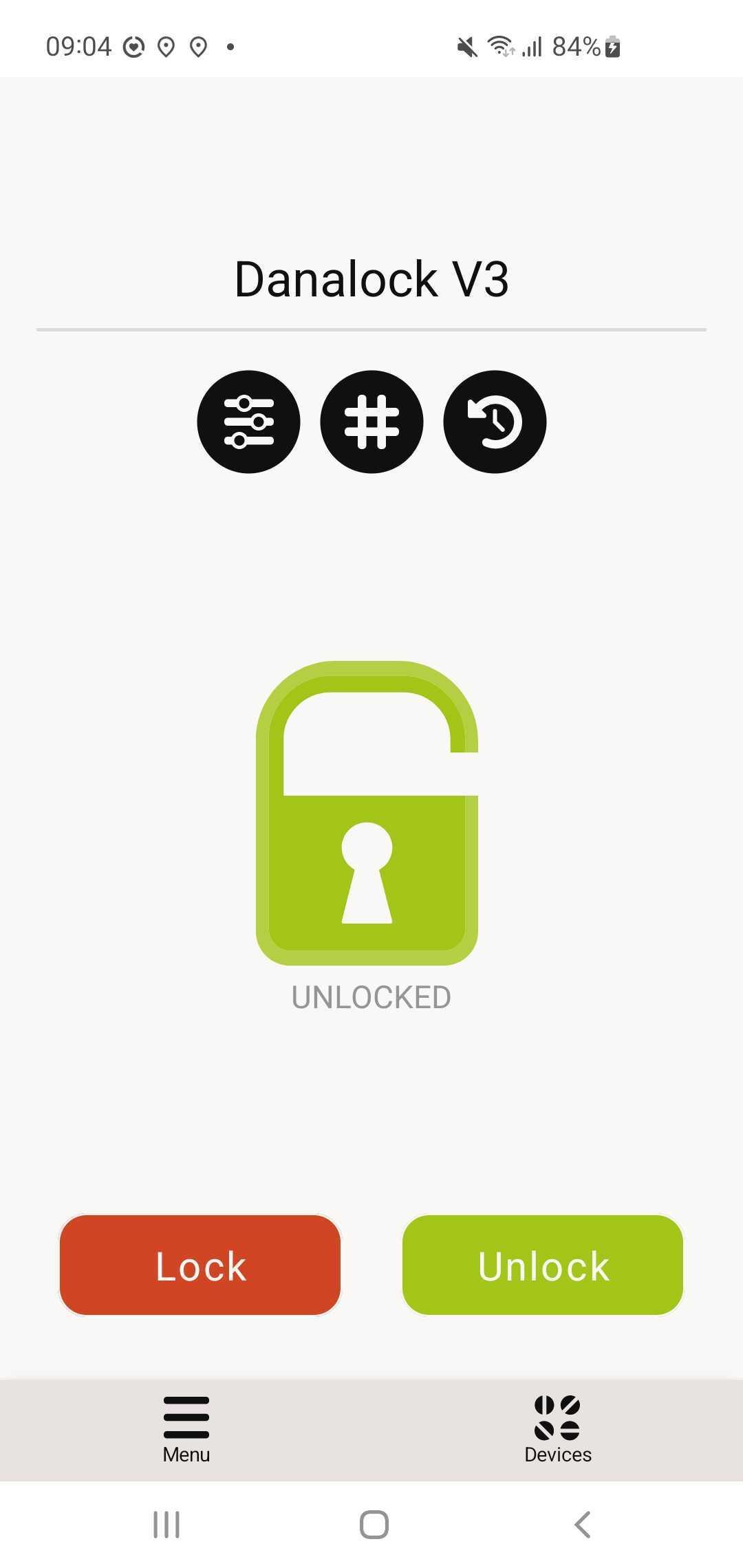Go to the phone home screen
The image size is (743, 1568).
click(x=374, y=1525)
